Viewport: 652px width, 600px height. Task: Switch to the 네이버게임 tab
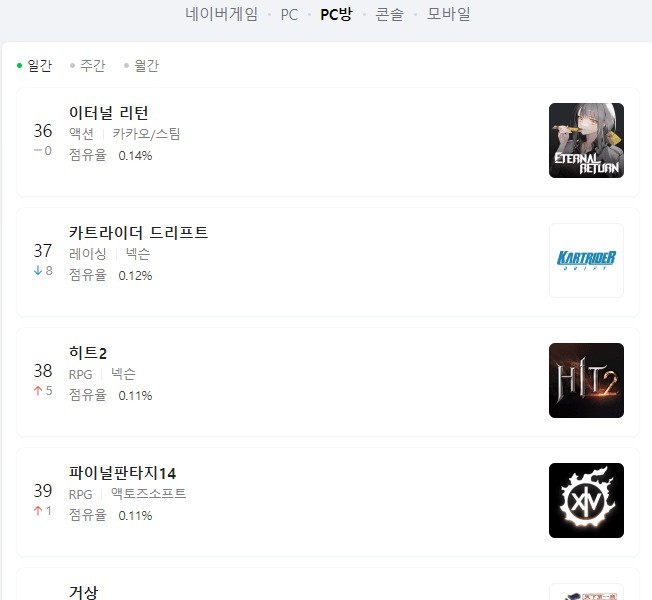coord(221,14)
